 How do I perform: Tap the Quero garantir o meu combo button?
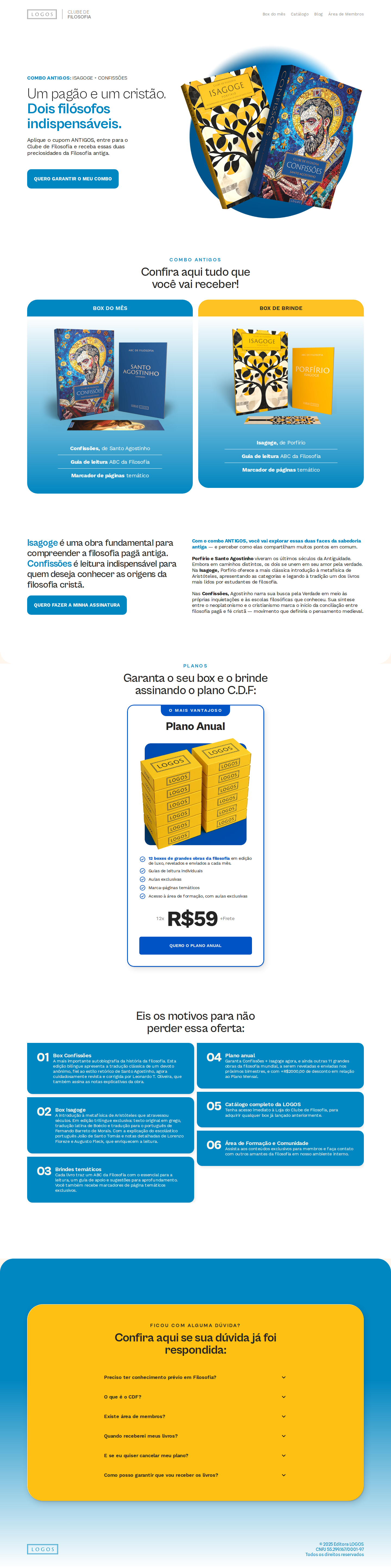click(x=72, y=179)
